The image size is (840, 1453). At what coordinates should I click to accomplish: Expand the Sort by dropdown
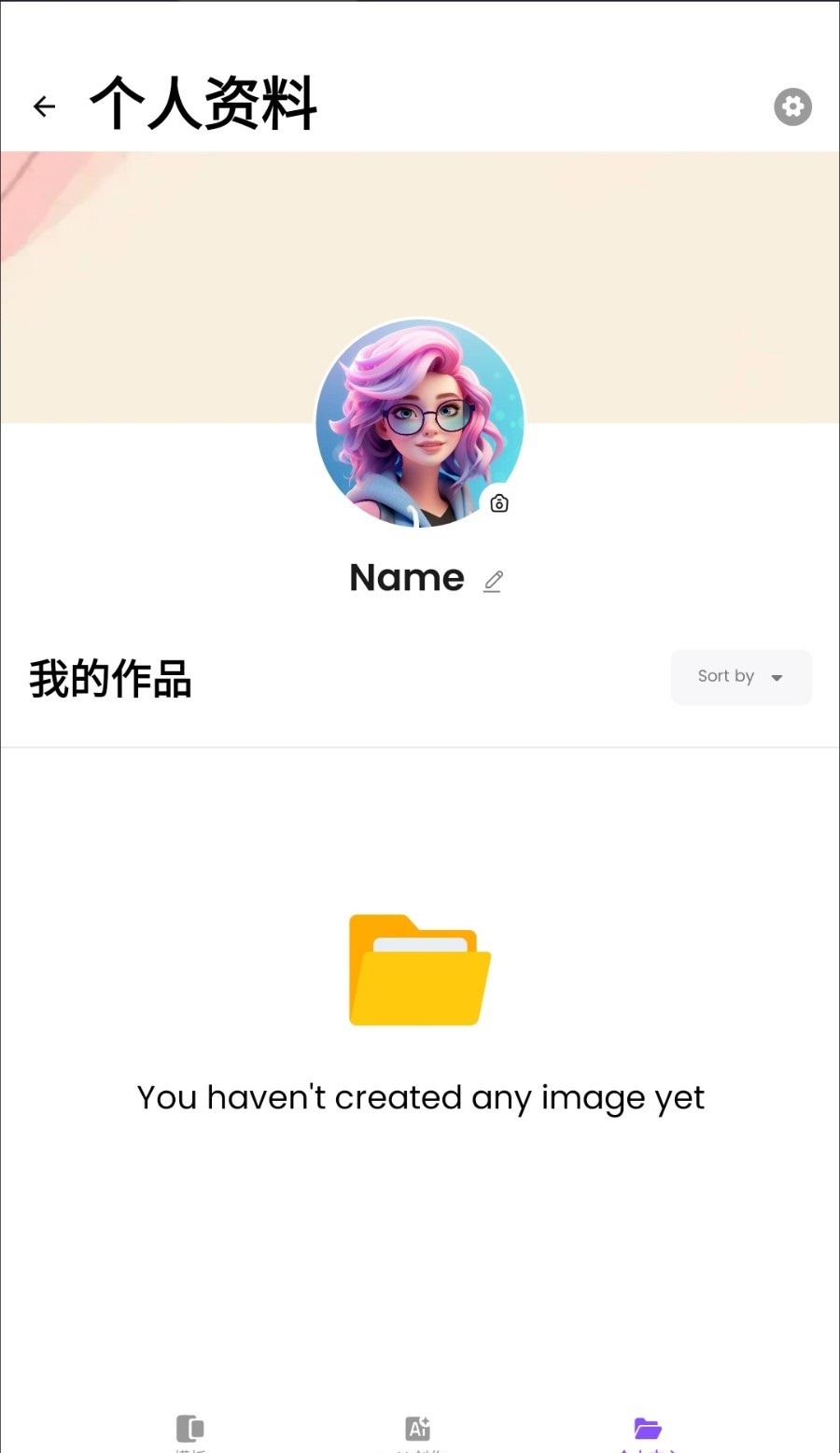tap(741, 677)
